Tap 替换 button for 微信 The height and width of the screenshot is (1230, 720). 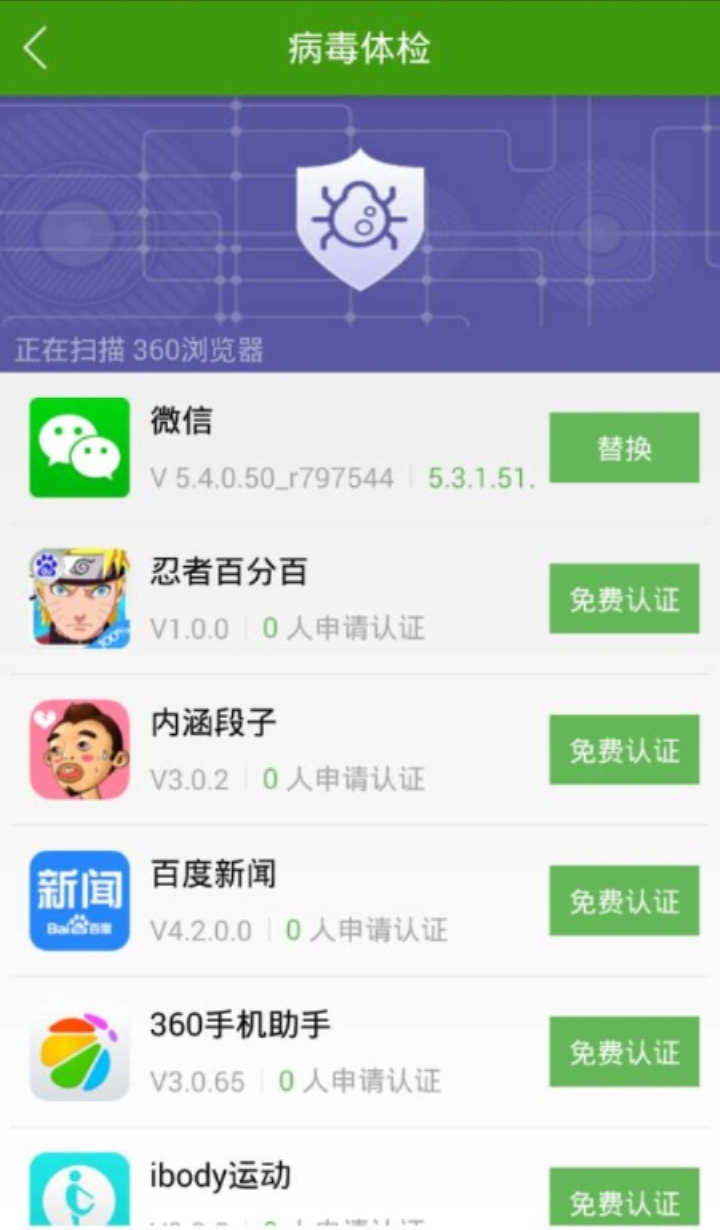pyautogui.click(x=624, y=448)
